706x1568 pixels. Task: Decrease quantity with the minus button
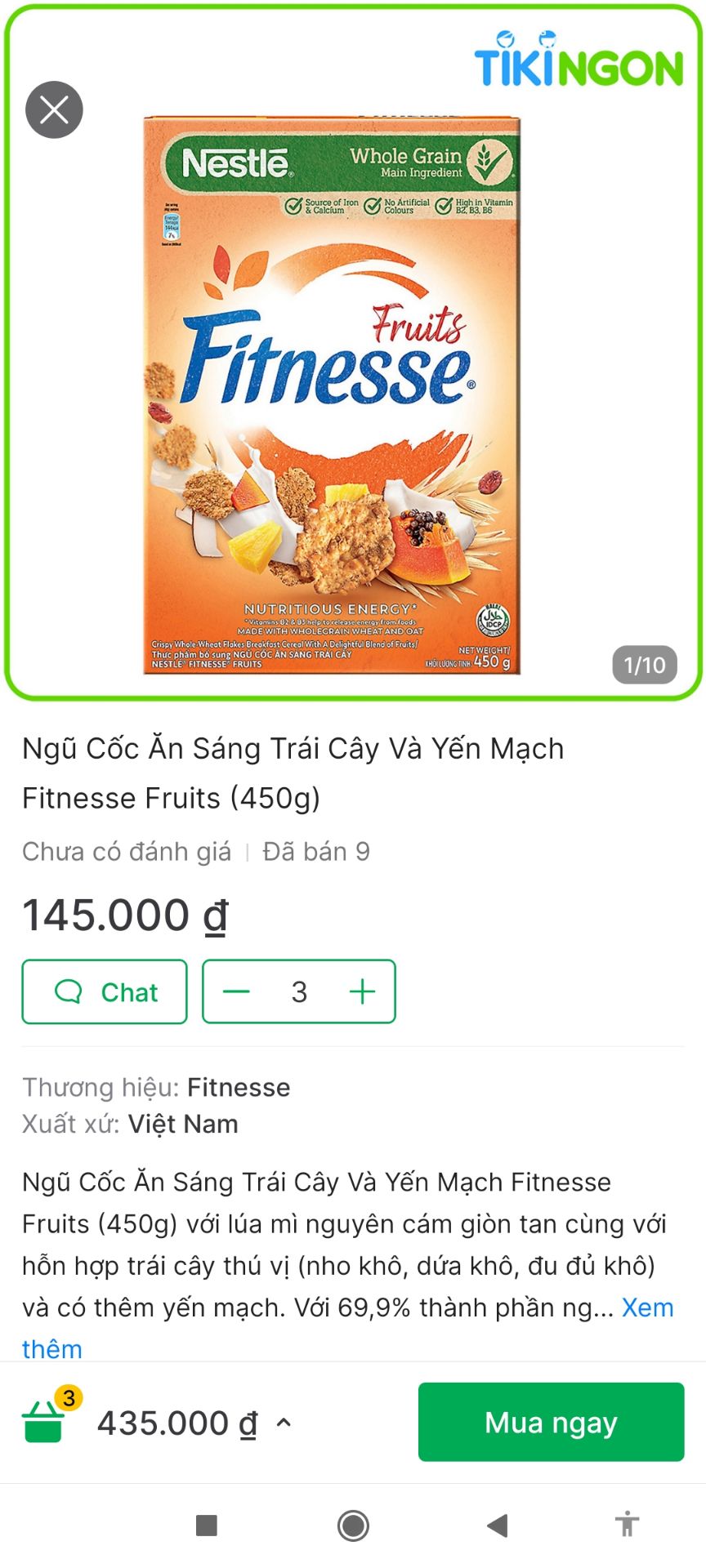click(x=237, y=992)
